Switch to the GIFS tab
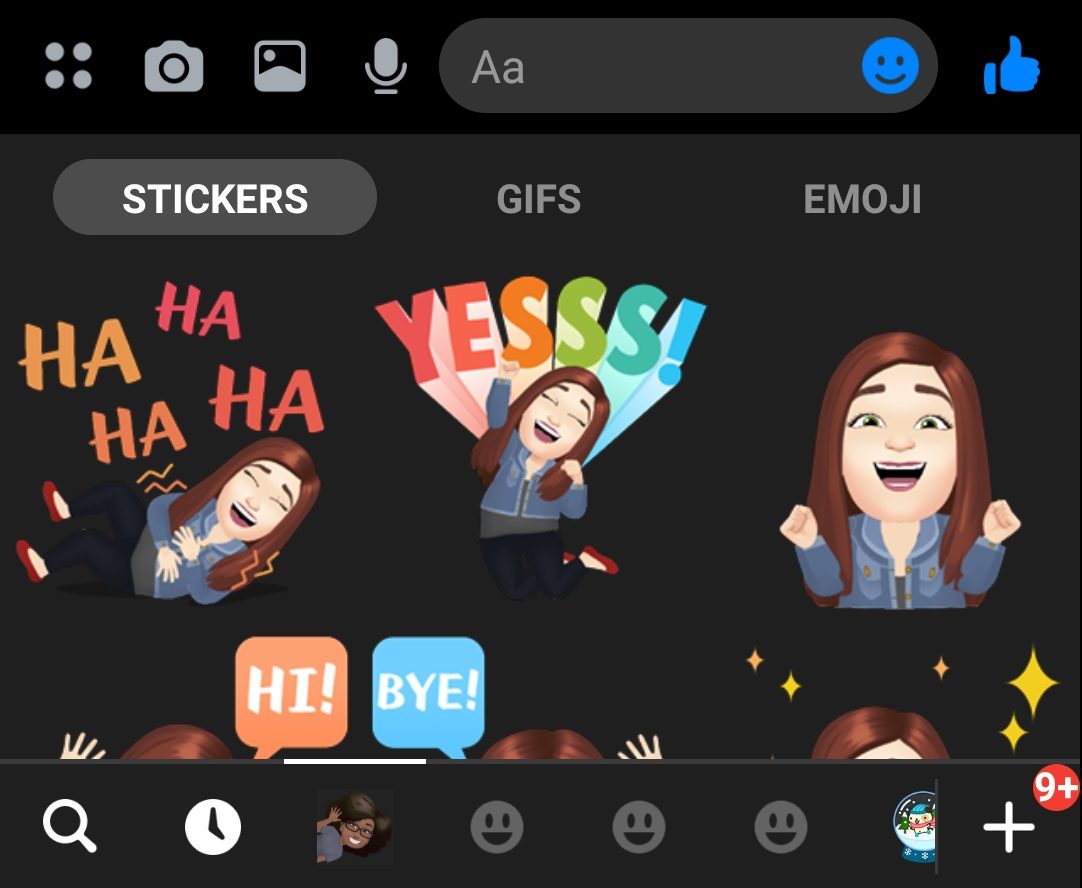1082x888 pixels. click(x=539, y=198)
